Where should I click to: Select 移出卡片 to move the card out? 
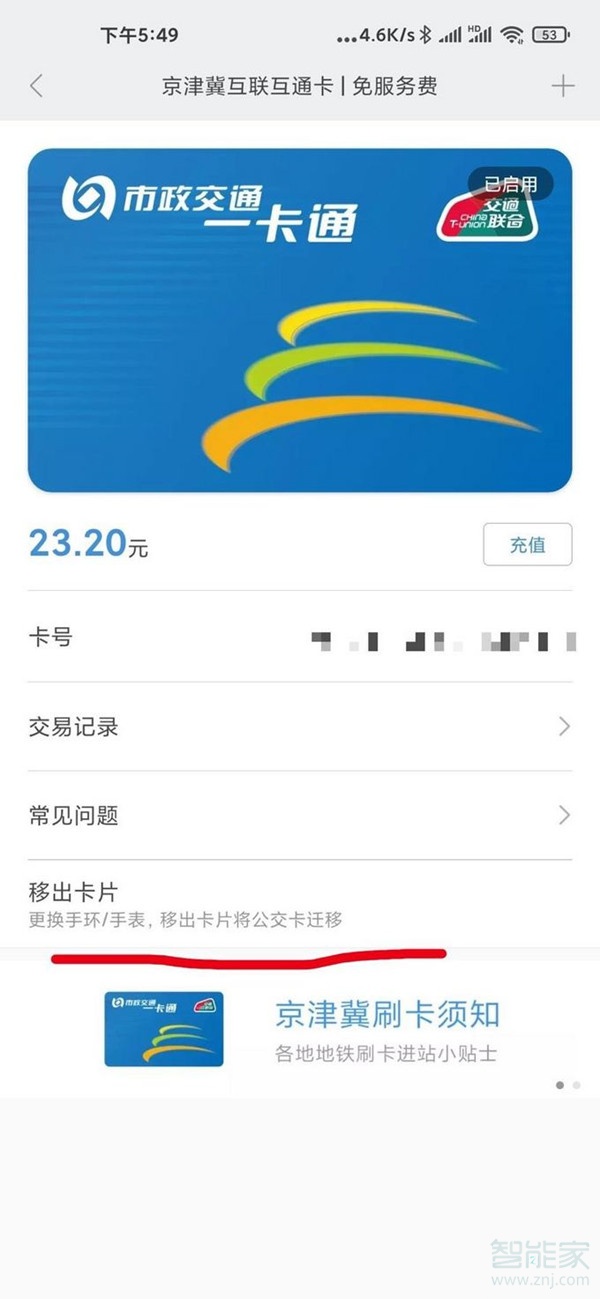click(x=300, y=902)
